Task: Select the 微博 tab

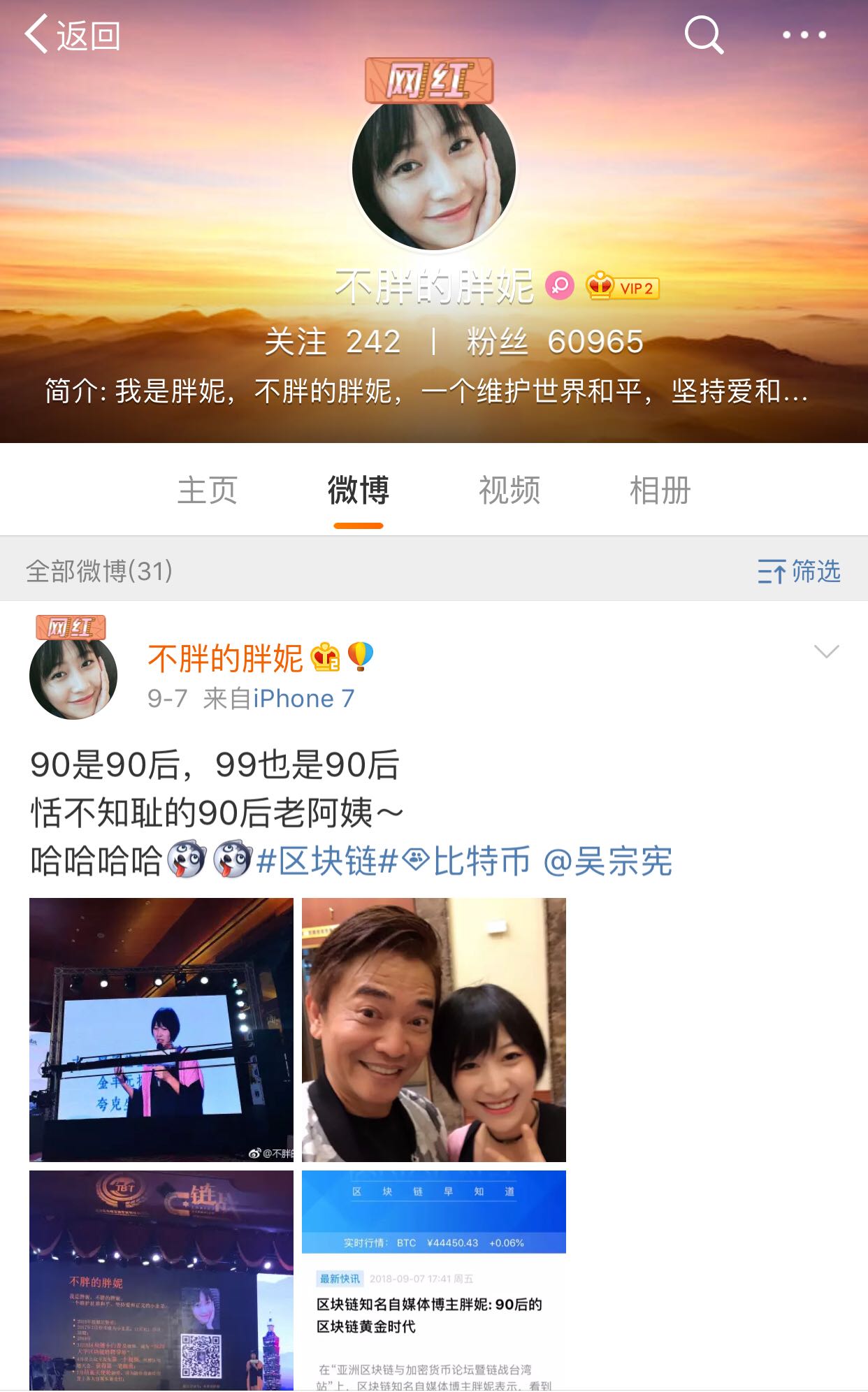Action: tap(359, 490)
